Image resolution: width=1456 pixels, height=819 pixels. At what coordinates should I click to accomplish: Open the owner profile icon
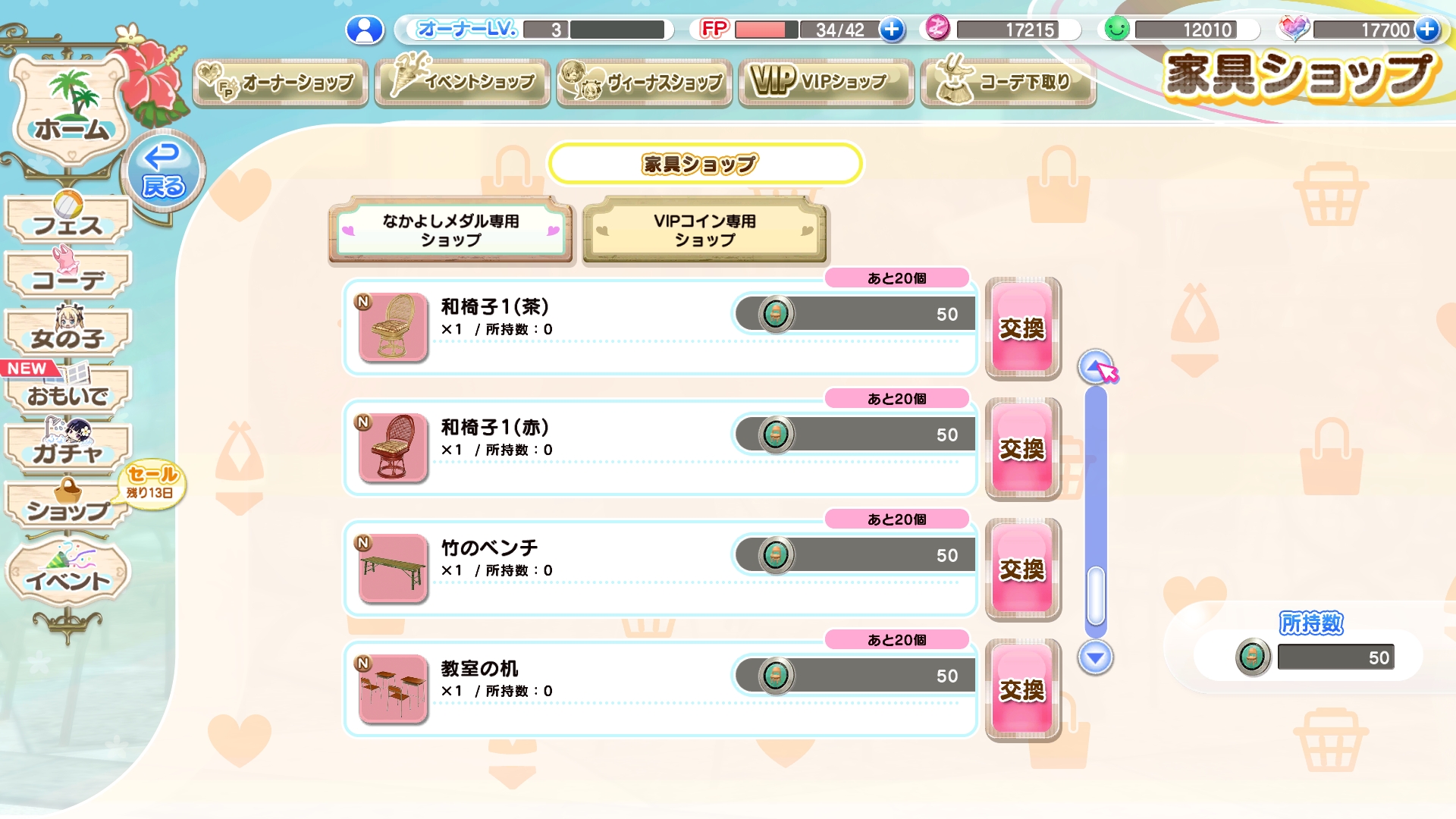pos(365,30)
